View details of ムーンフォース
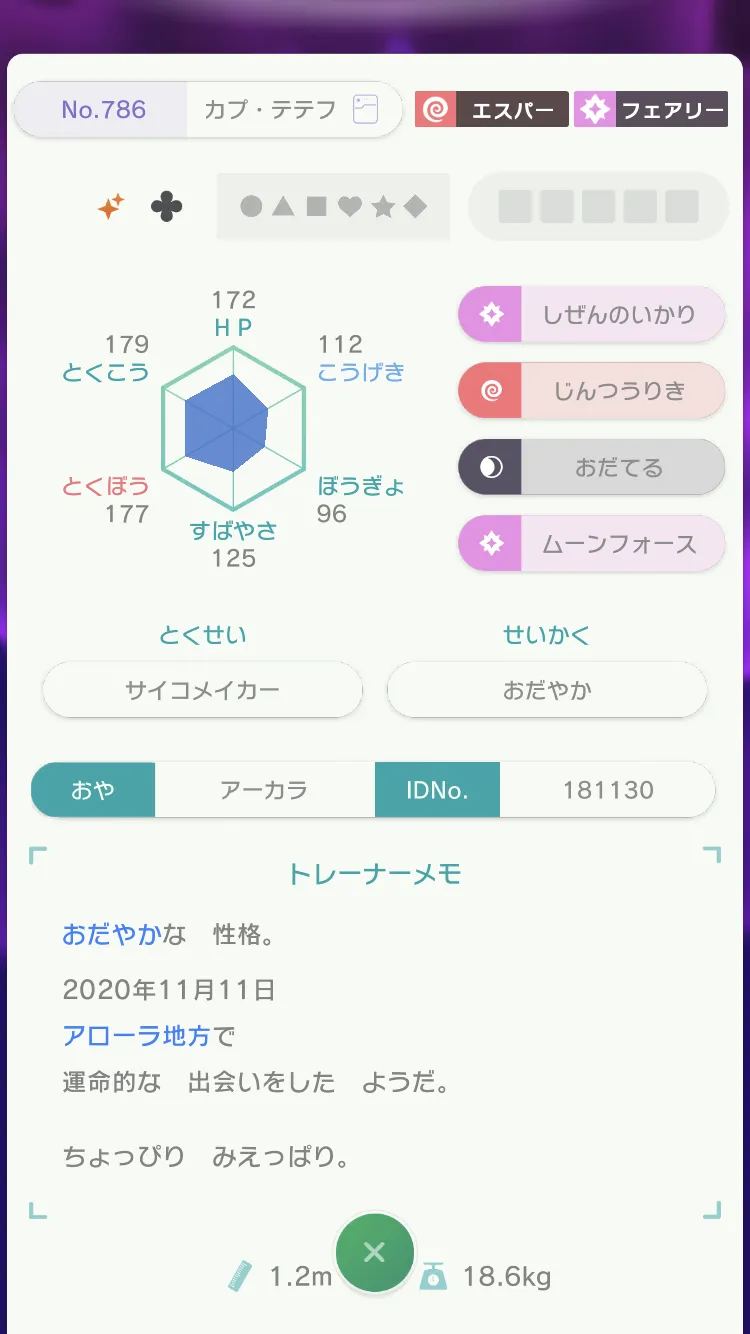750x1334 pixels. click(591, 544)
